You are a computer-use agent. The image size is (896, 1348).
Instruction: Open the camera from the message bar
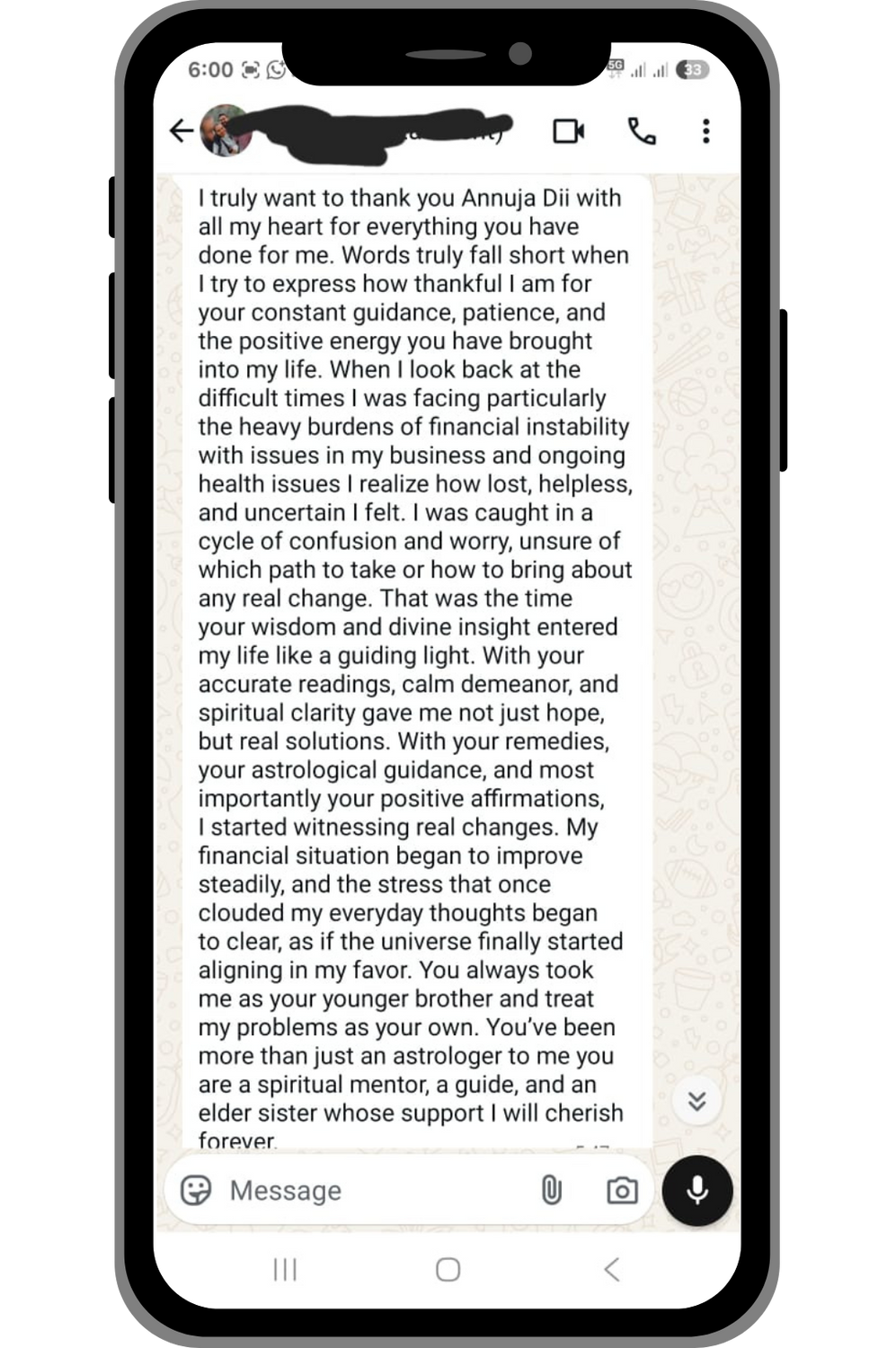(622, 1191)
